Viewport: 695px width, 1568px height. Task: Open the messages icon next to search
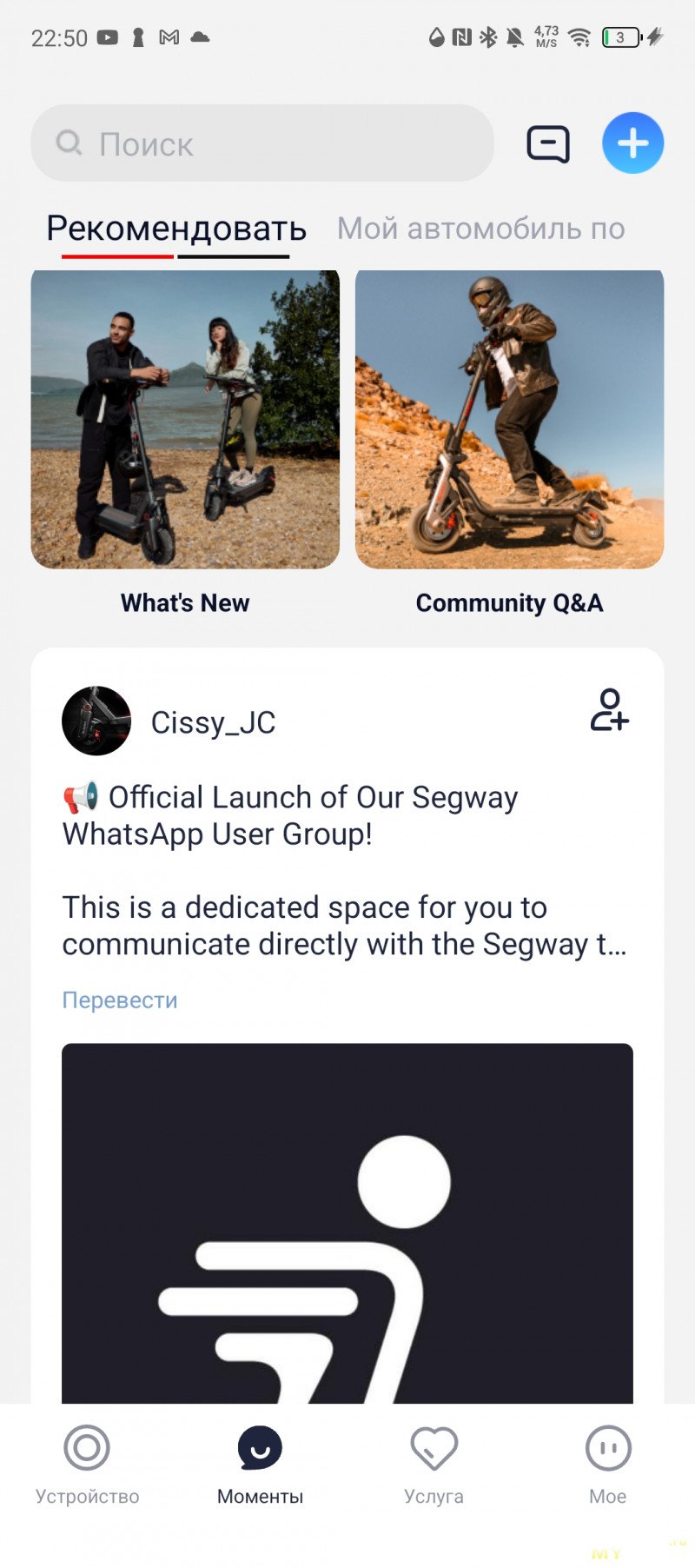[x=548, y=144]
